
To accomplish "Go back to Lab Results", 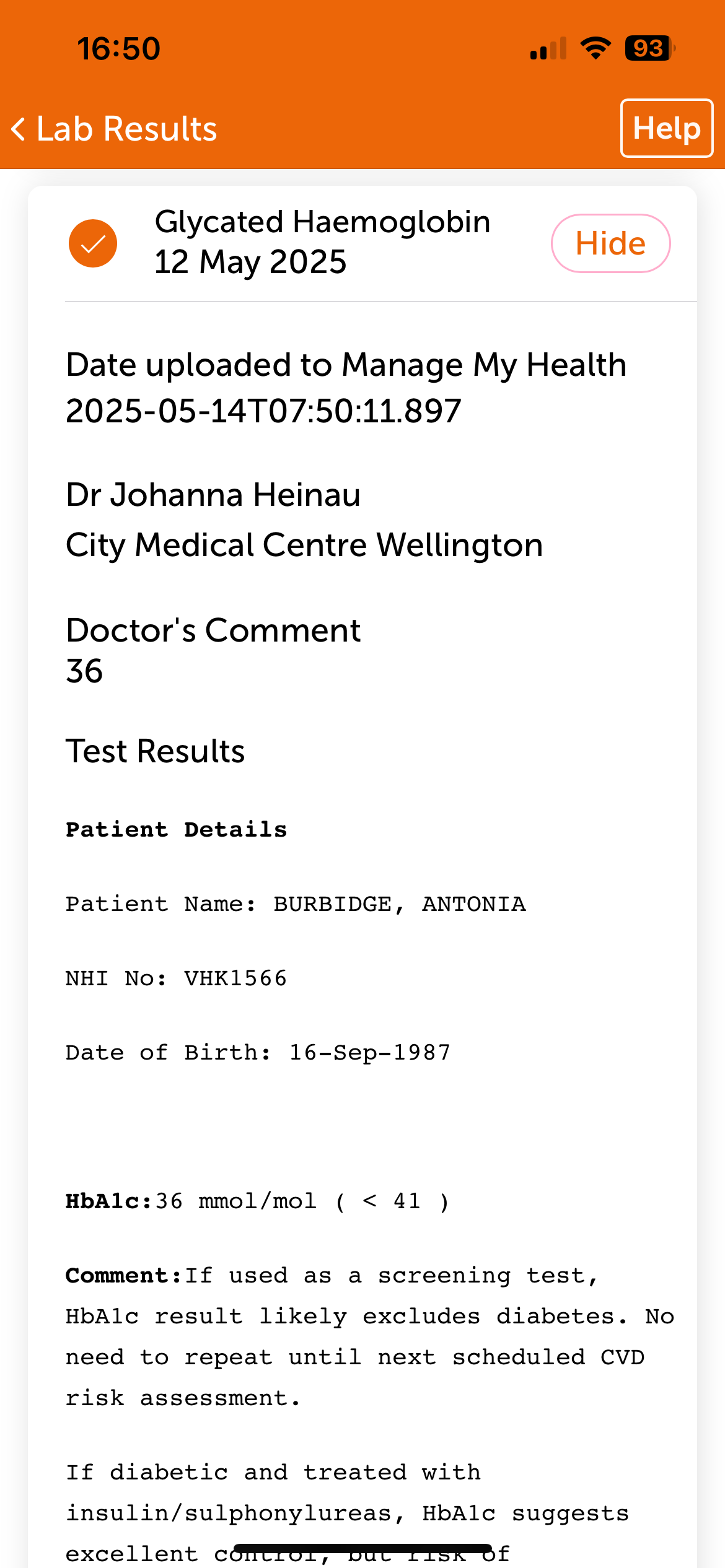I will coord(115,129).
